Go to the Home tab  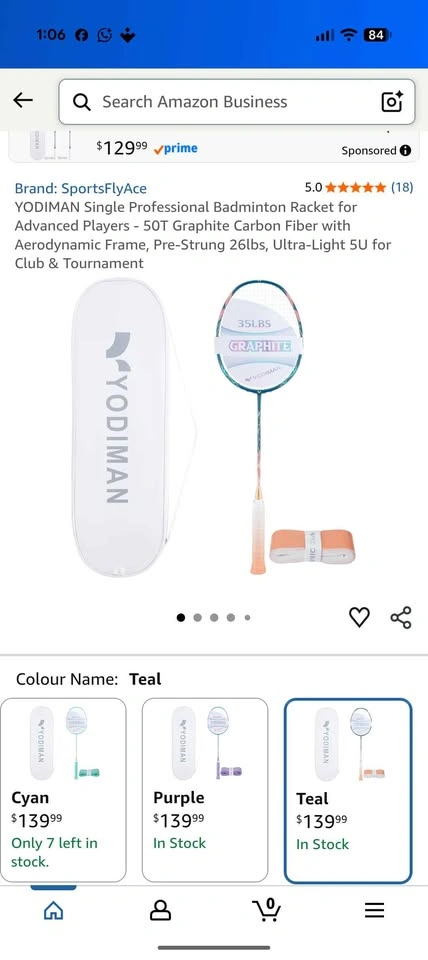pos(54,911)
